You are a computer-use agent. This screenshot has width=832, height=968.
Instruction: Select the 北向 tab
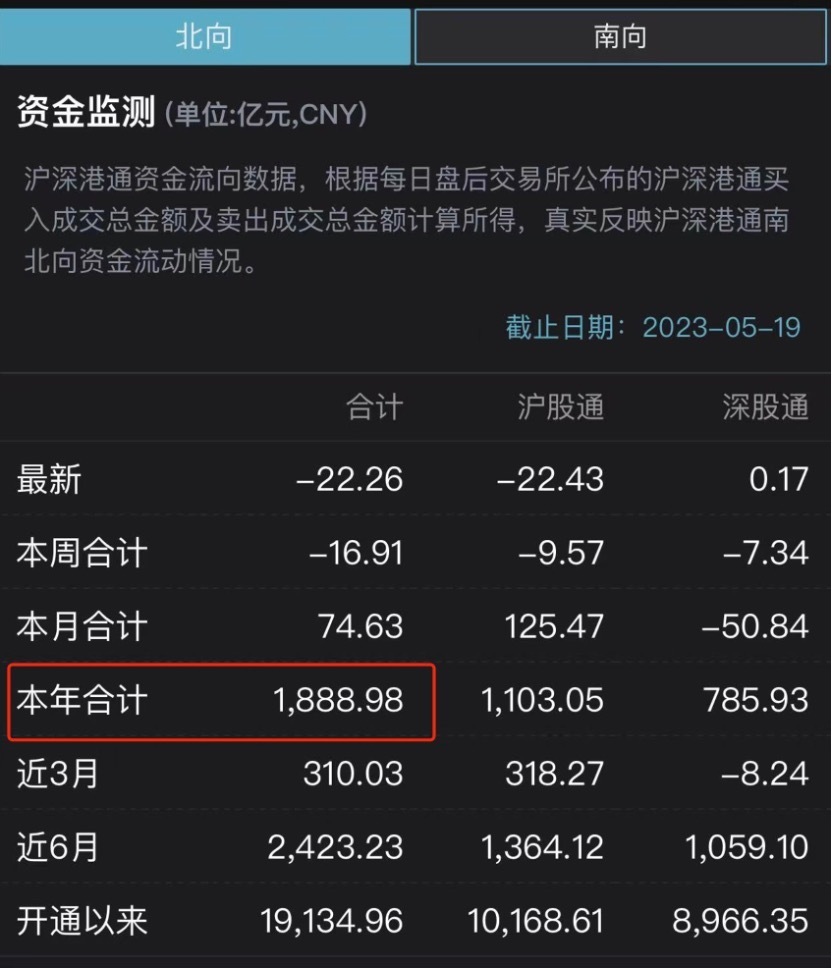pyautogui.click(x=204, y=37)
